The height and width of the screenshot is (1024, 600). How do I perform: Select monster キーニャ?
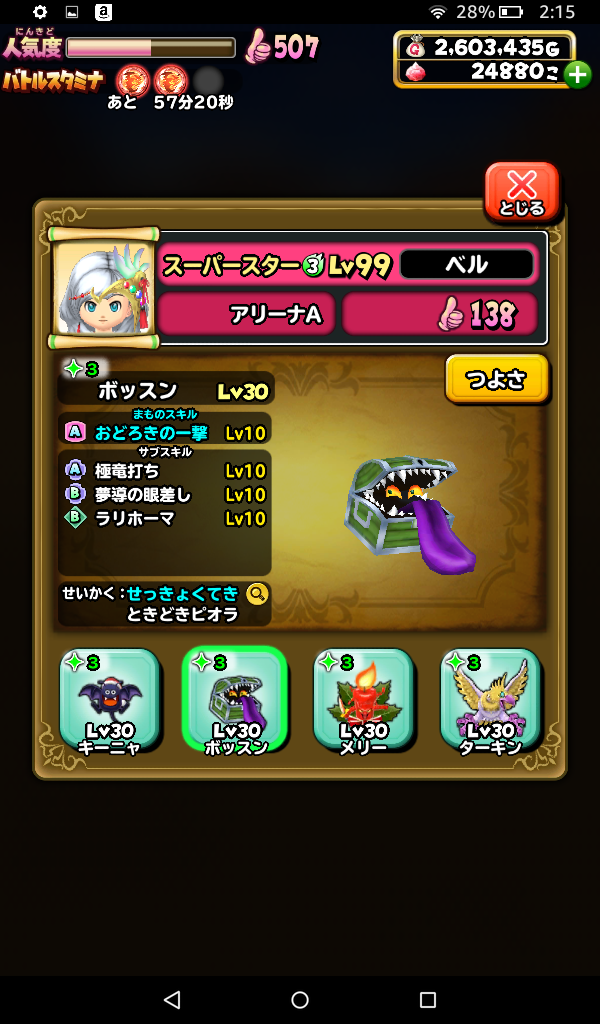point(109,699)
